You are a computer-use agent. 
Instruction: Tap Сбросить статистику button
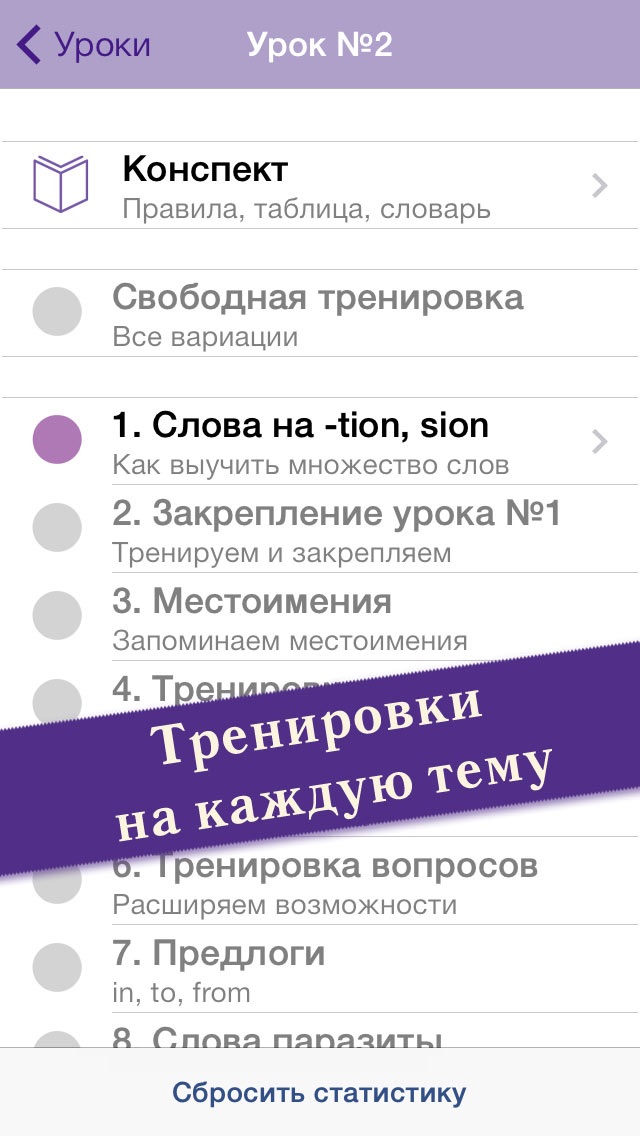point(320,1093)
